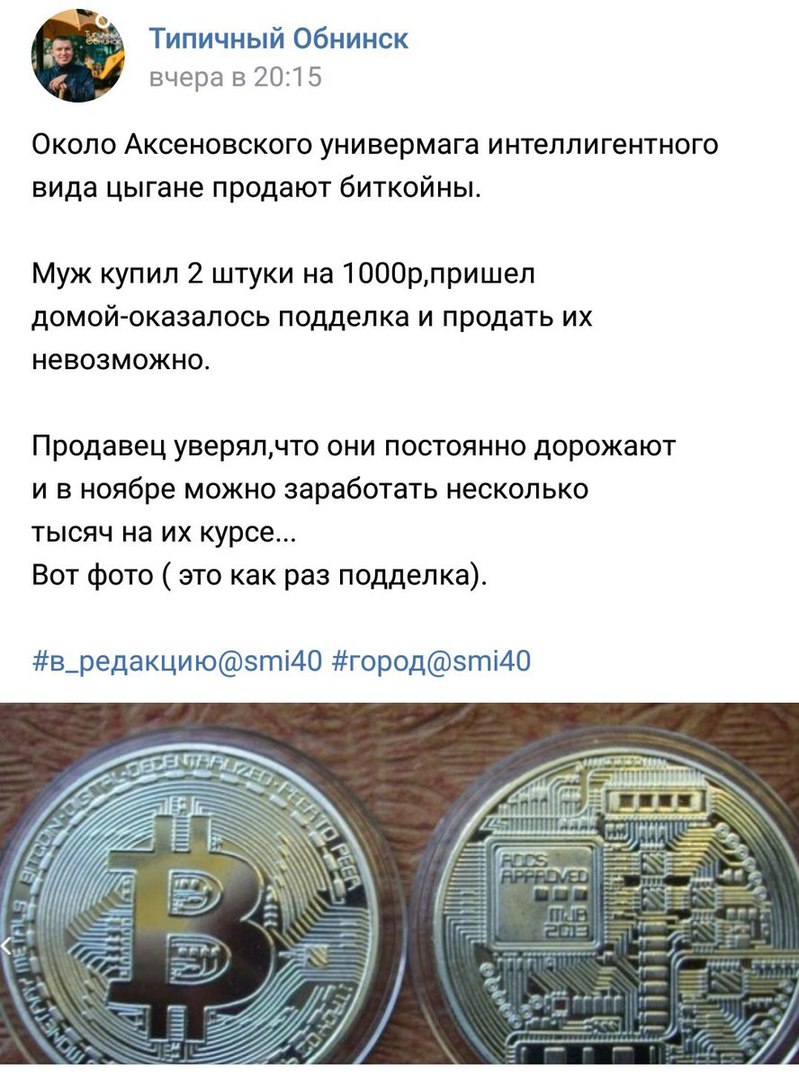Open the Типичный Обнинск group avatar
Image resolution: width=799 pixels, height=1080 pixels.
point(79,59)
